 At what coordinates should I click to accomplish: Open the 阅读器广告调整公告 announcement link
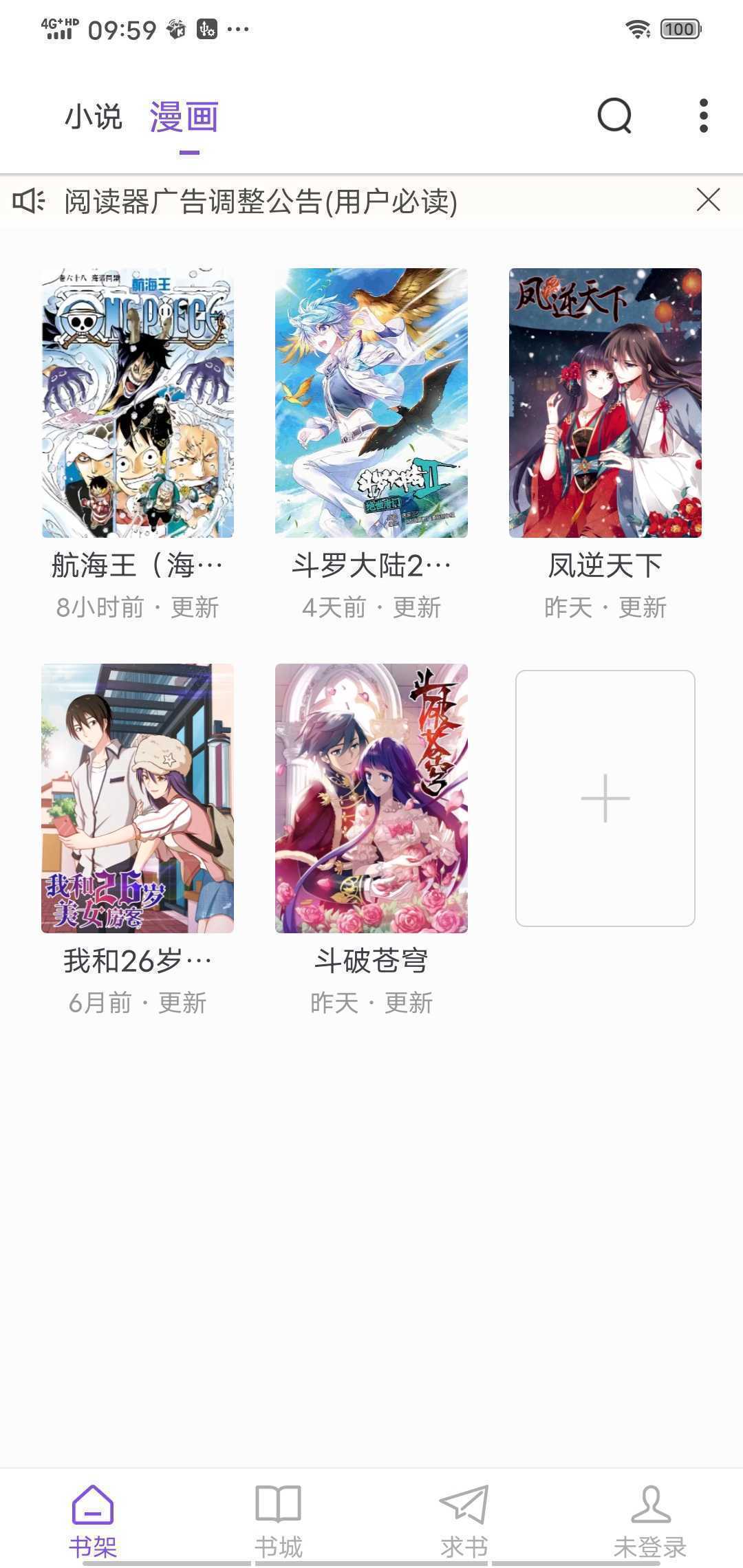261,202
